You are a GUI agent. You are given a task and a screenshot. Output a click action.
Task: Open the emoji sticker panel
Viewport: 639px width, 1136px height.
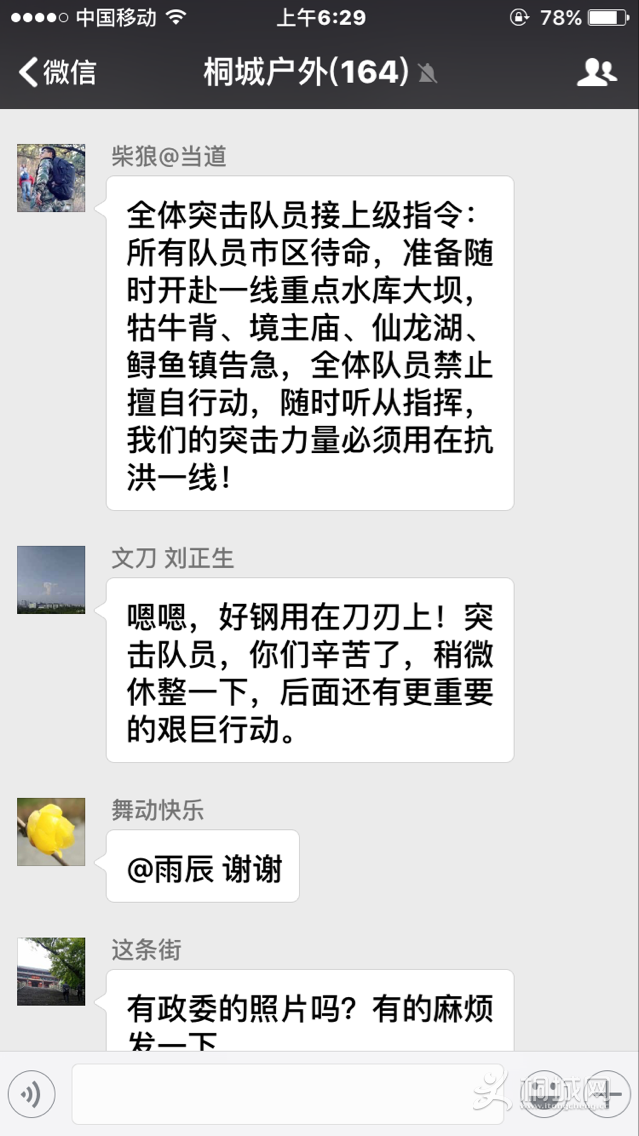[553, 1094]
